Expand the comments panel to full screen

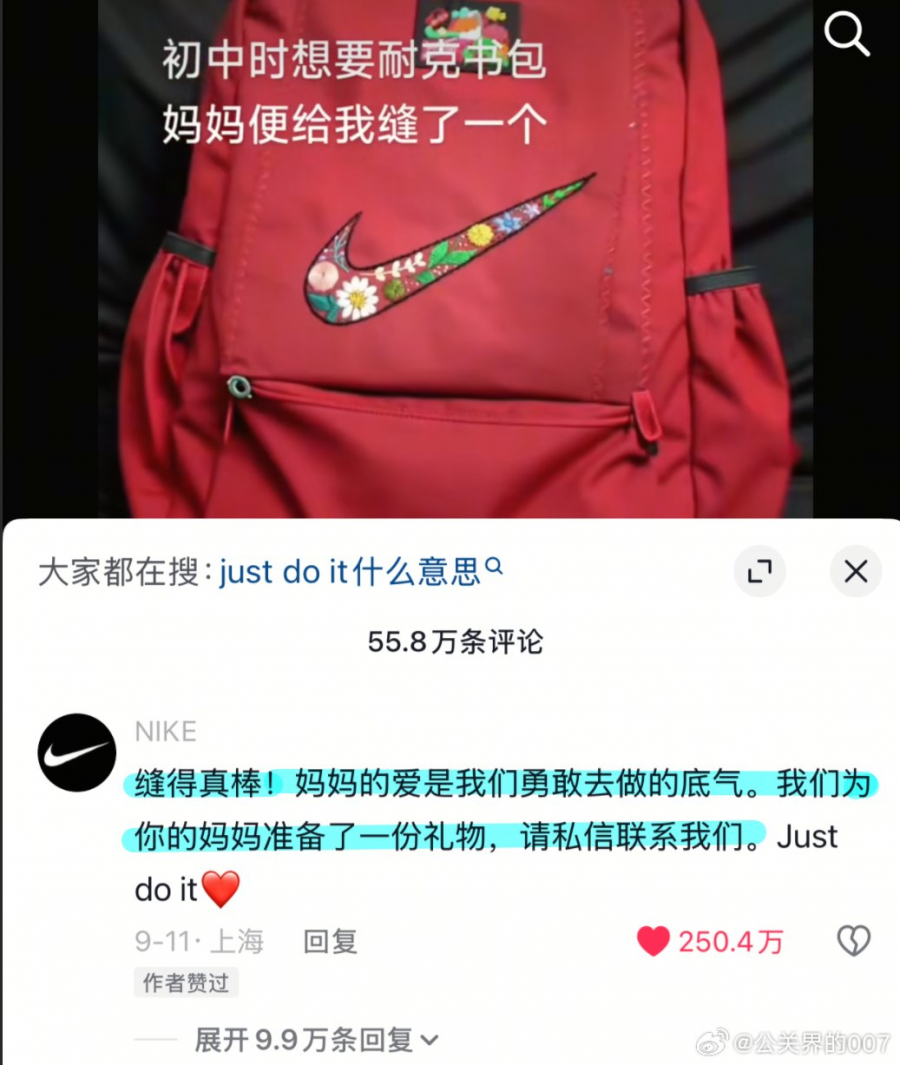(x=760, y=571)
